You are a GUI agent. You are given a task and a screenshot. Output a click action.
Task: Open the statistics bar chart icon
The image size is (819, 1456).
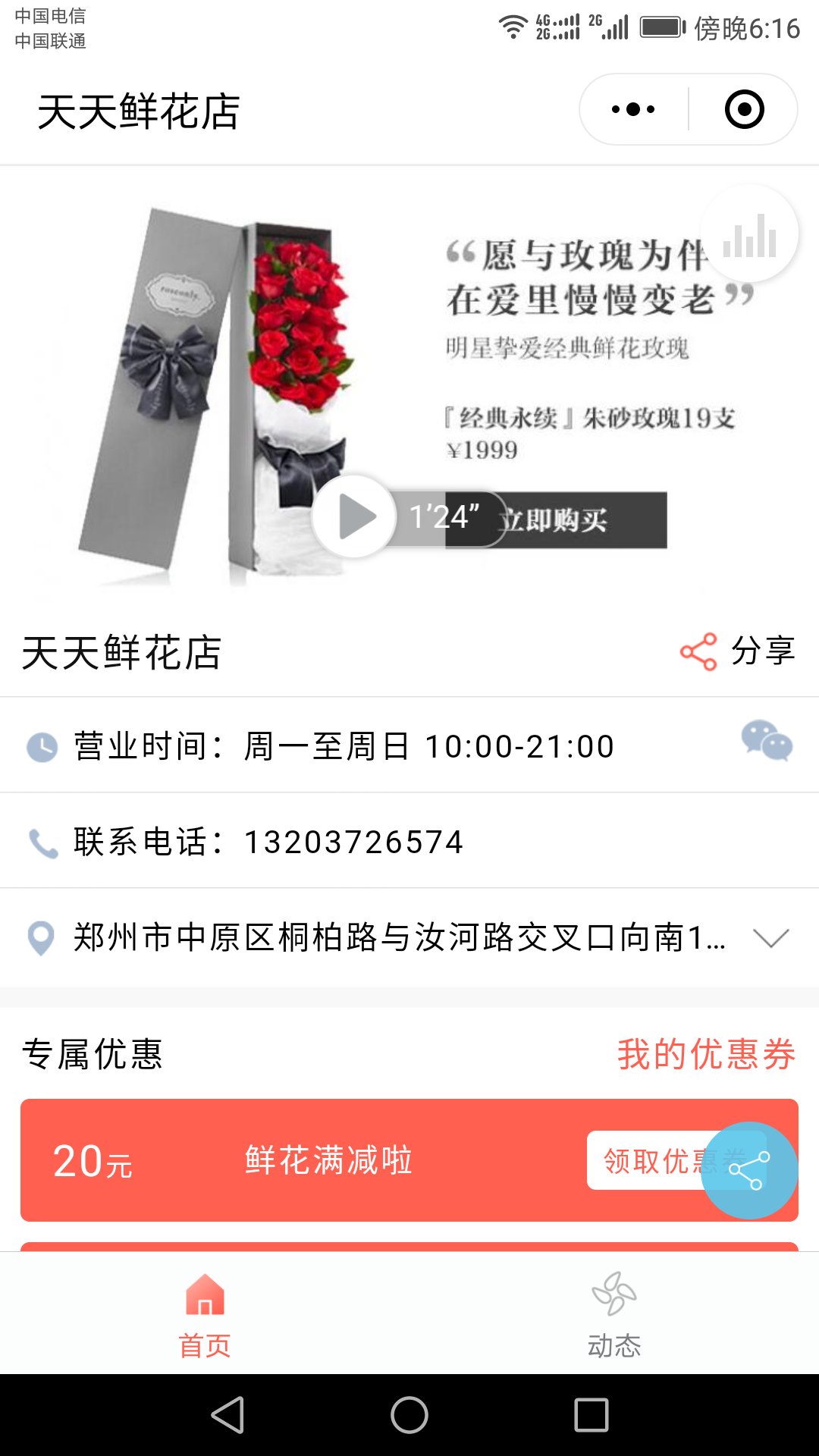click(x=749, y=234)
